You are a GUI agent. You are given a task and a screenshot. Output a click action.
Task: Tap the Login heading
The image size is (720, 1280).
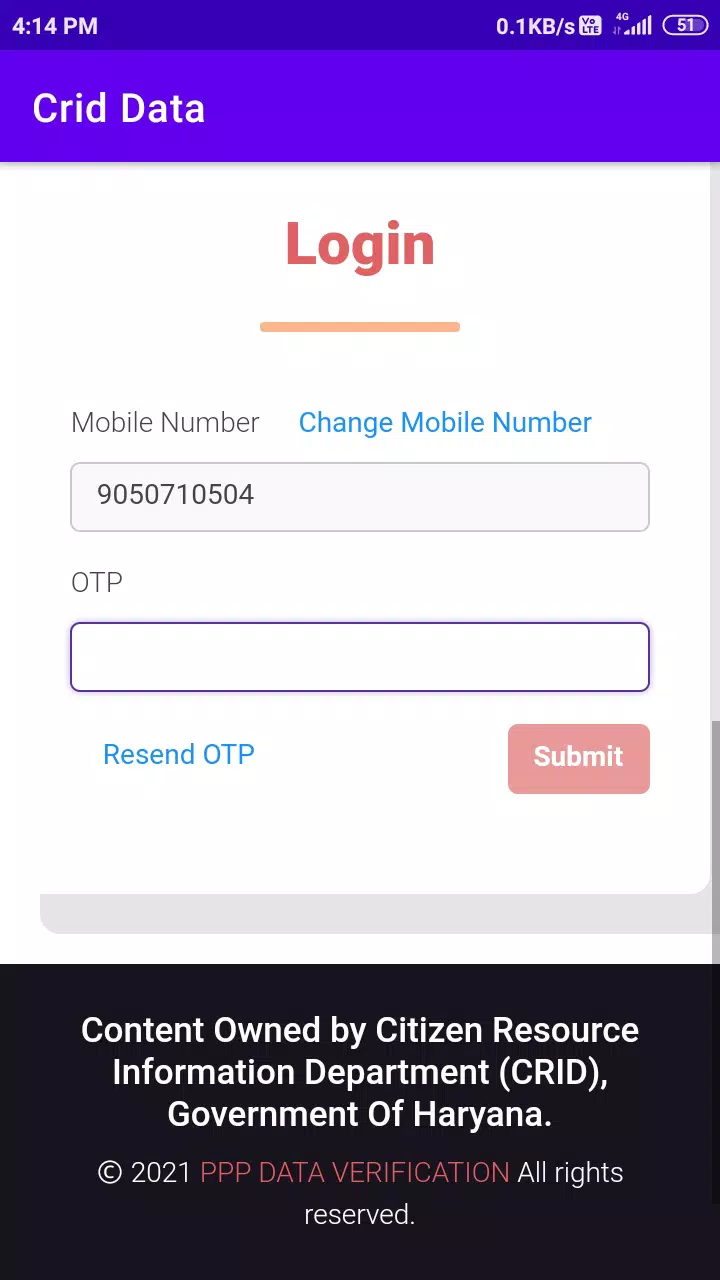pyautogui.click(x=360, y=243)
